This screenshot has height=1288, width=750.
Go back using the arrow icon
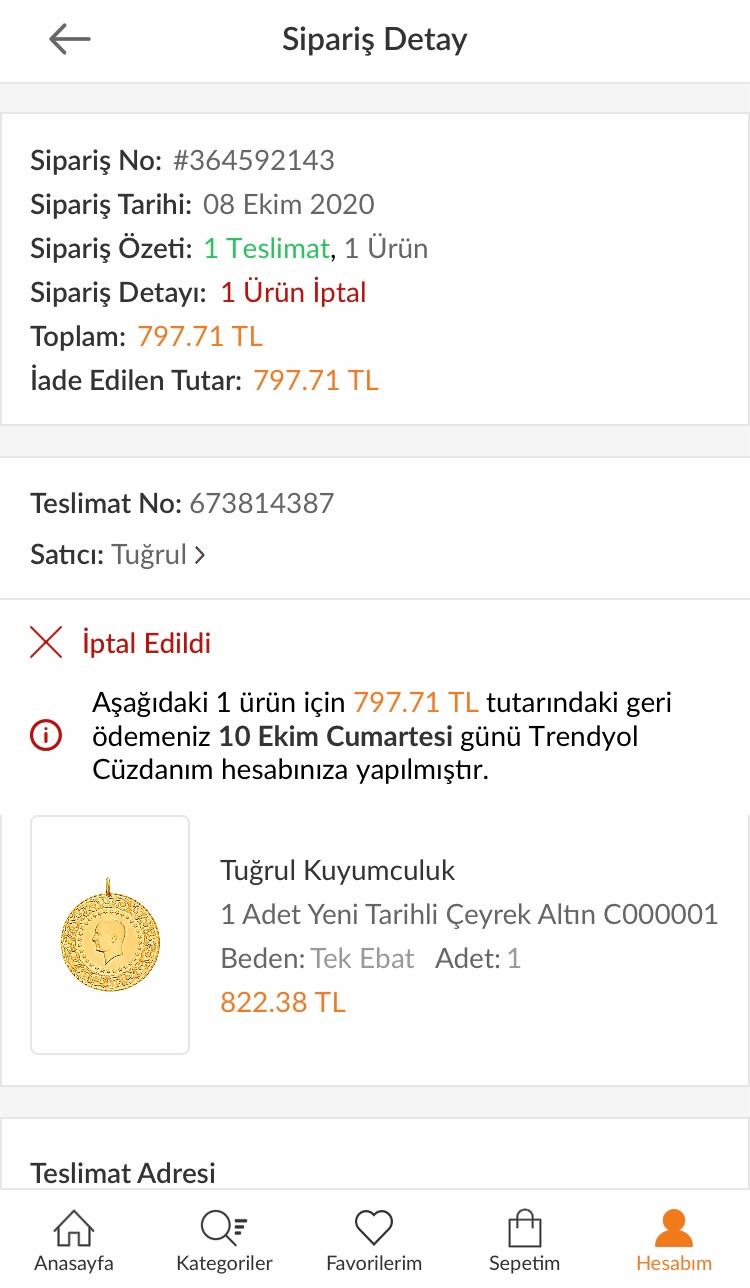pos(69,40)
